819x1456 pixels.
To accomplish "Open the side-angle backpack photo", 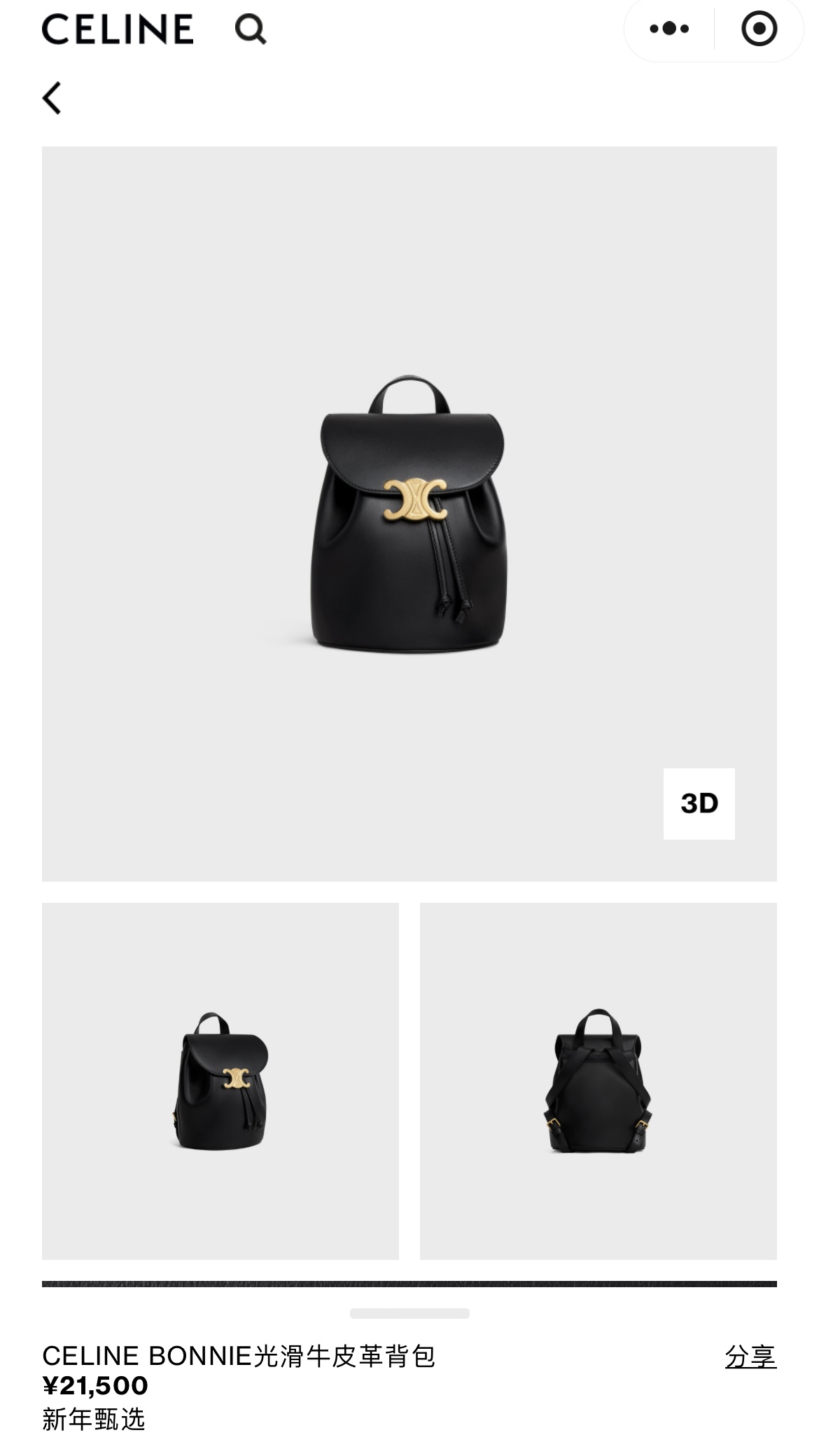I will (x=220, y=1081).
